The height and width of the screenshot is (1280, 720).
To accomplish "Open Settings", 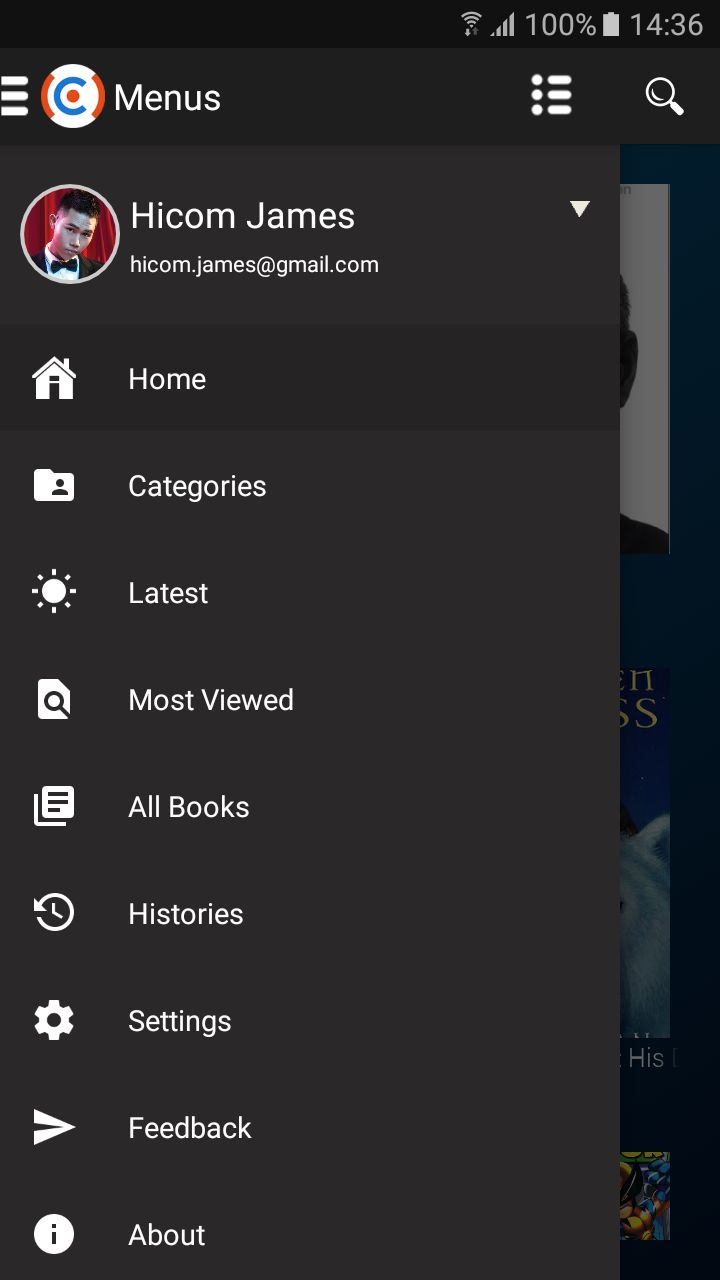I will pos(179,1021).
